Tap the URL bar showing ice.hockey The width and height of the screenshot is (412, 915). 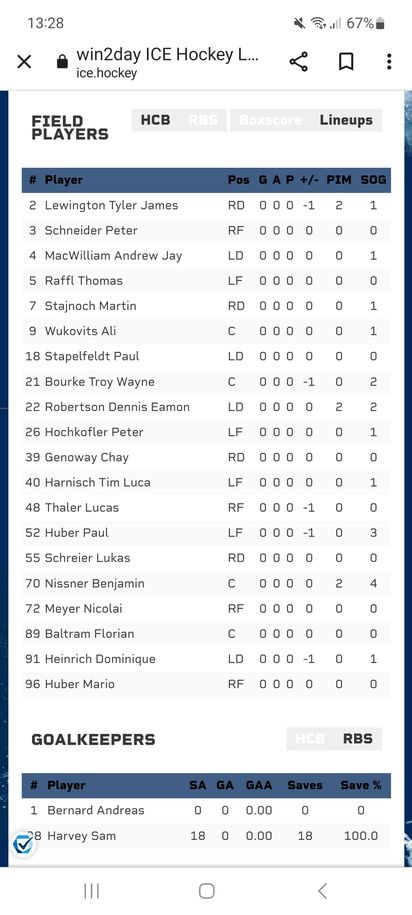tap(167, 62)
